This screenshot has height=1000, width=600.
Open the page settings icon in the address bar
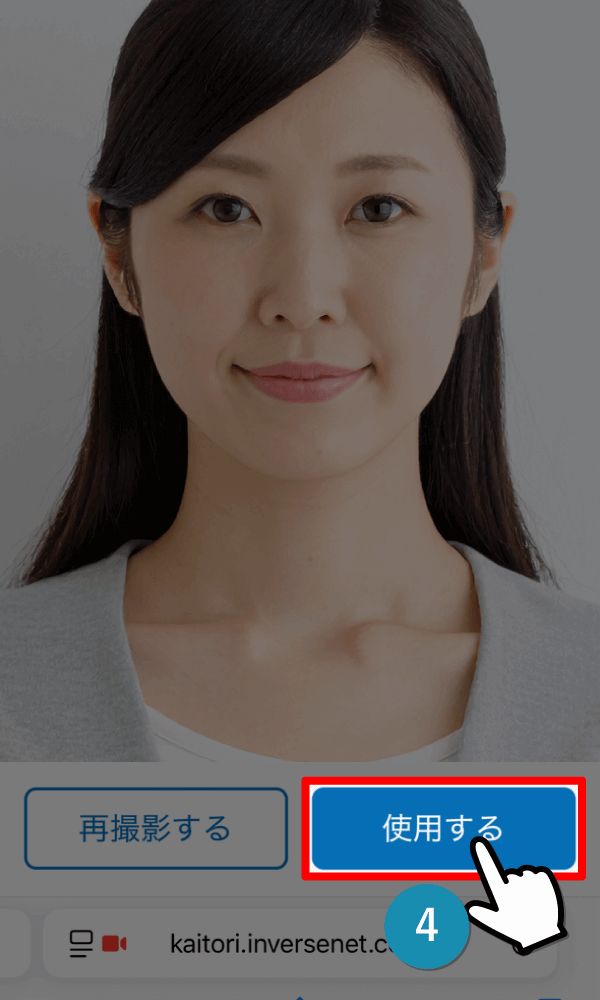click(81, 943)
